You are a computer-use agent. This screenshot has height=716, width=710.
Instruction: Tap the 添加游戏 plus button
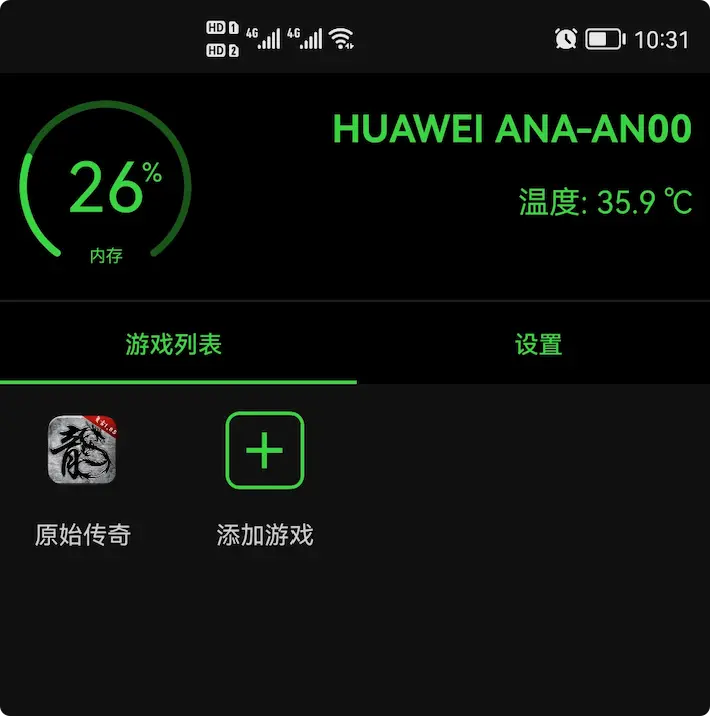point(264,451)
